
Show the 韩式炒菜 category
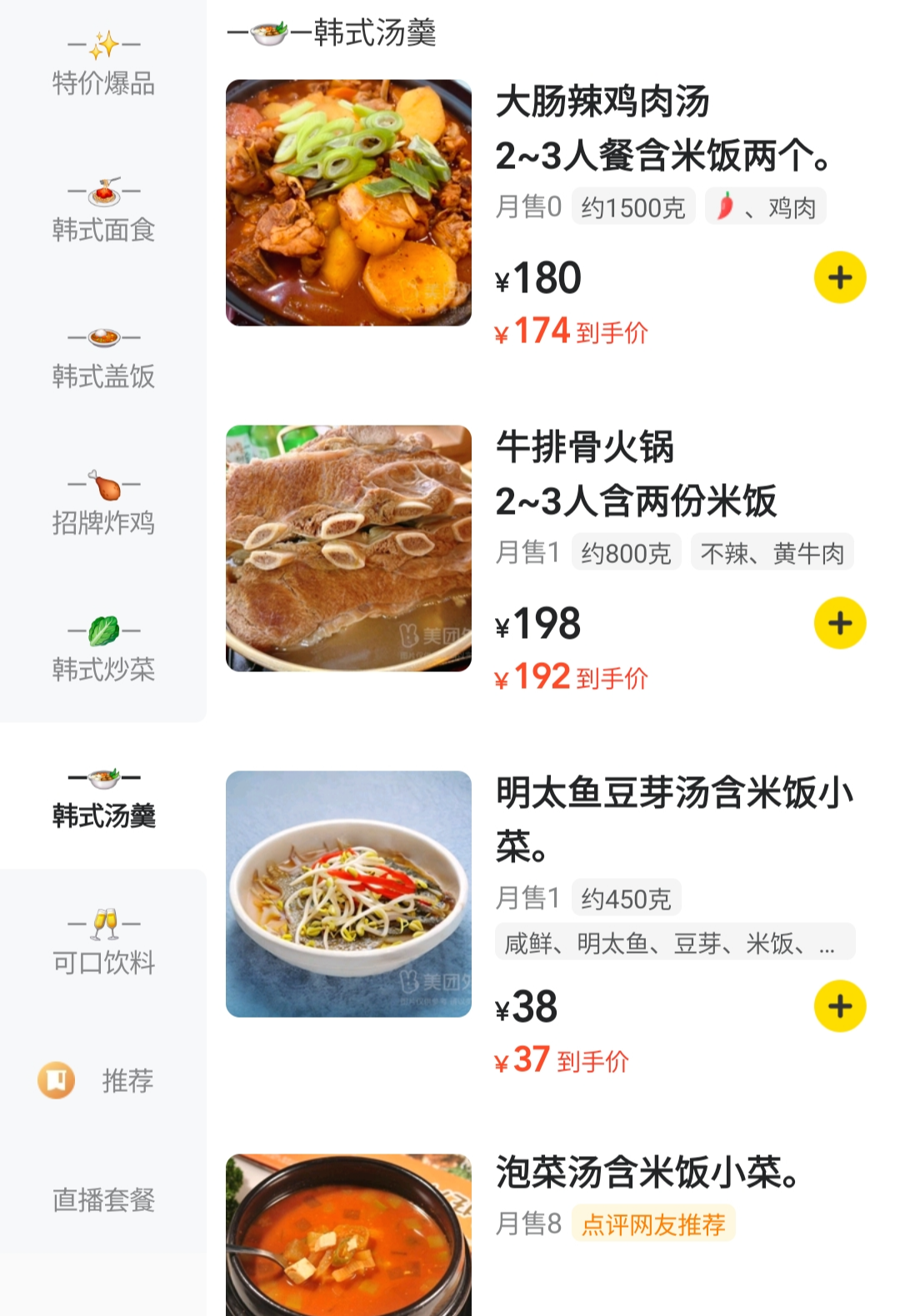pos(103,651)
